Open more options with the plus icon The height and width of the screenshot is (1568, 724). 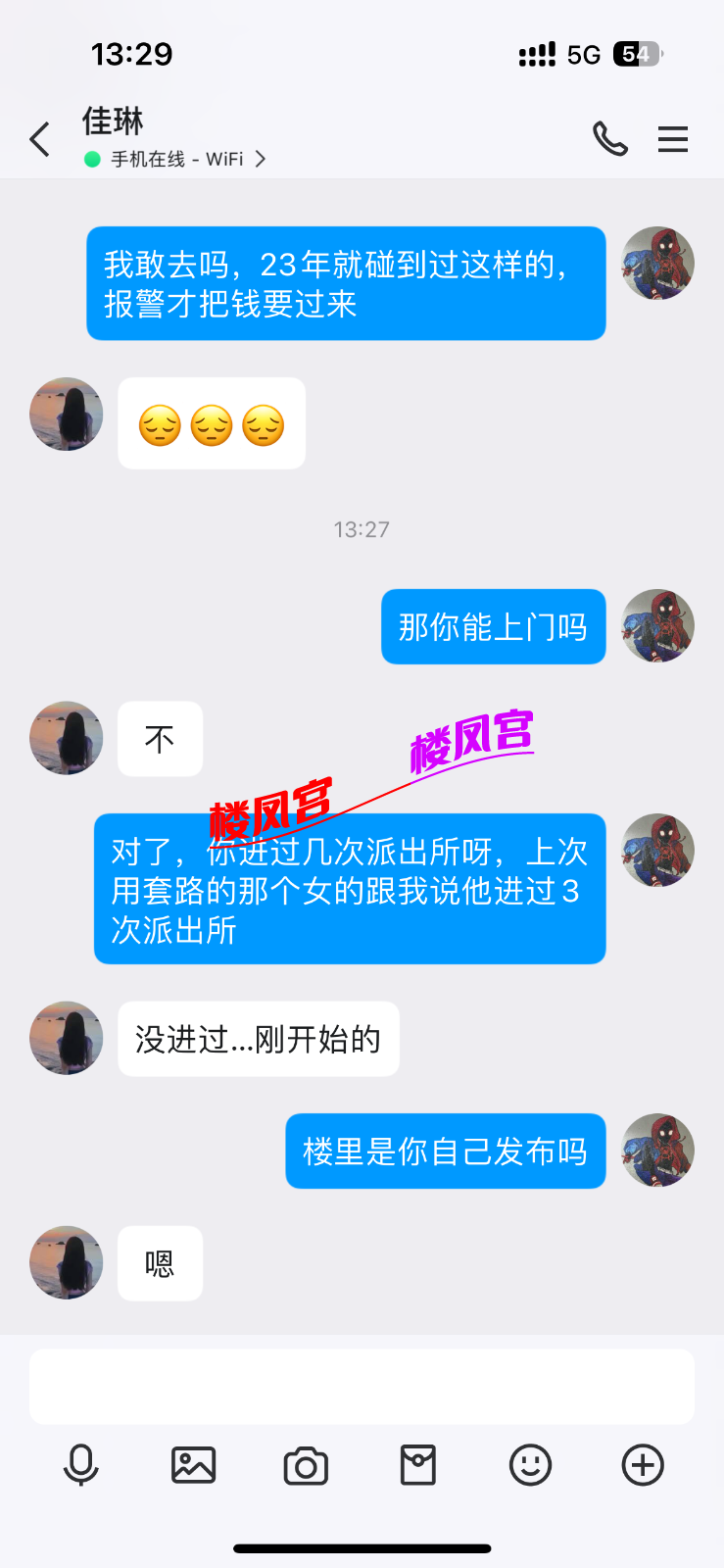(643, 1466)
